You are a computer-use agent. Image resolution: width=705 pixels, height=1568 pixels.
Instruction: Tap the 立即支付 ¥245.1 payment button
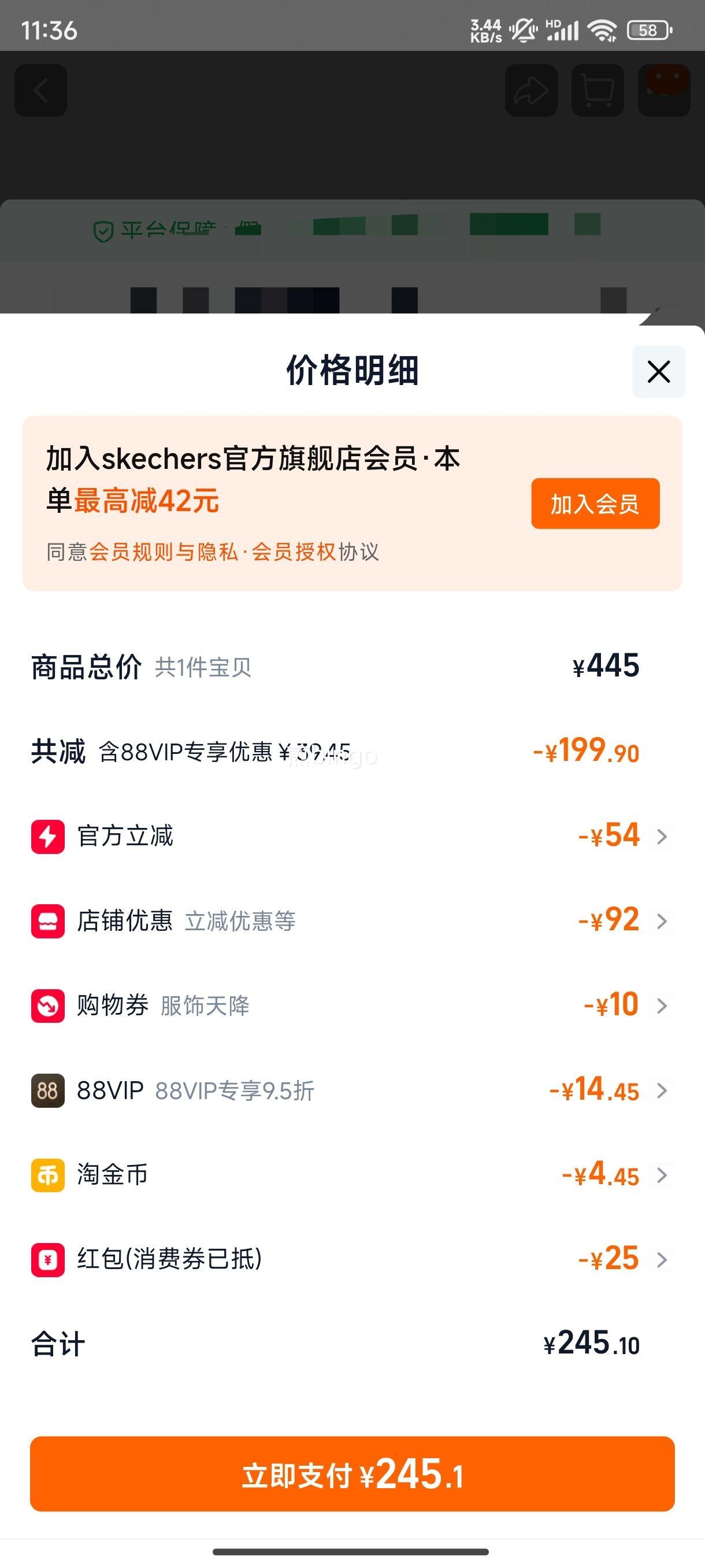(x=352, y=1473)
